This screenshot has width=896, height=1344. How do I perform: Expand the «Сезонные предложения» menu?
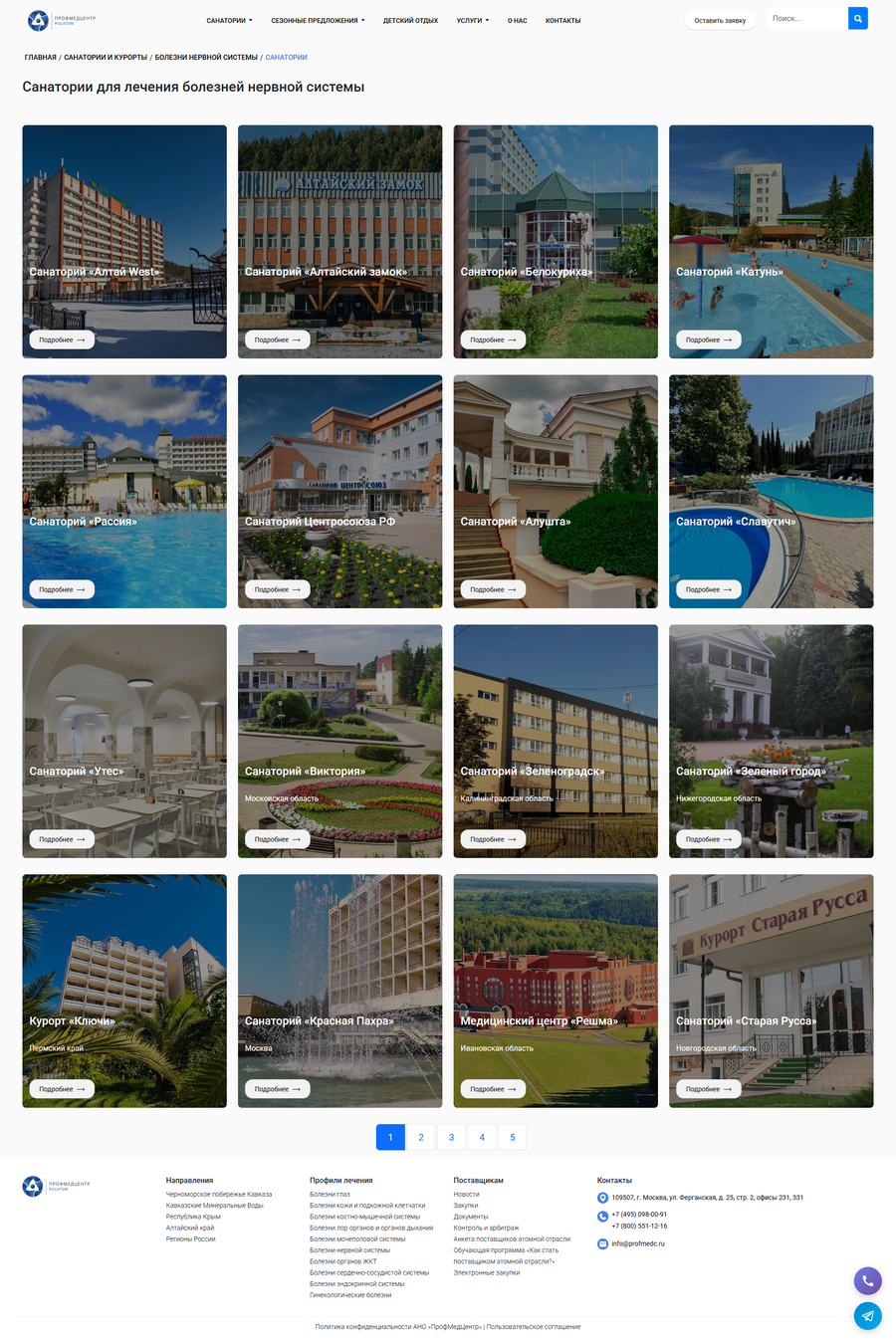point(318,21)
